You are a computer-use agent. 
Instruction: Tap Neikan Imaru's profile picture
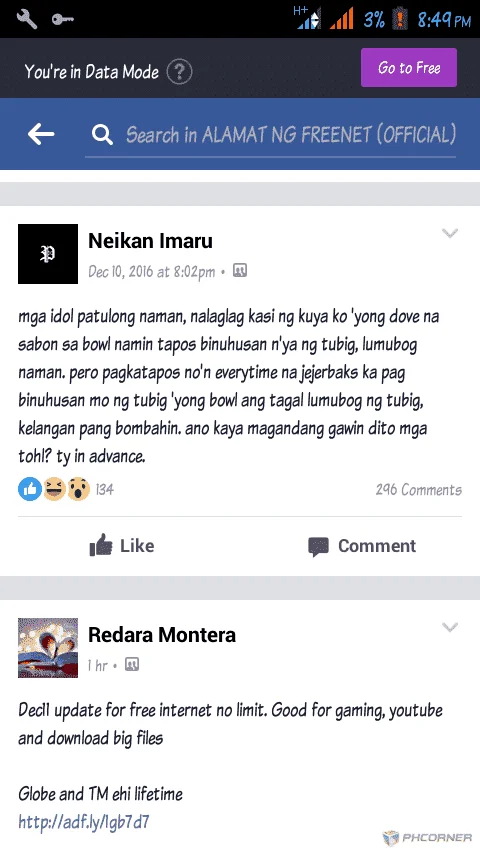[48, 254]
